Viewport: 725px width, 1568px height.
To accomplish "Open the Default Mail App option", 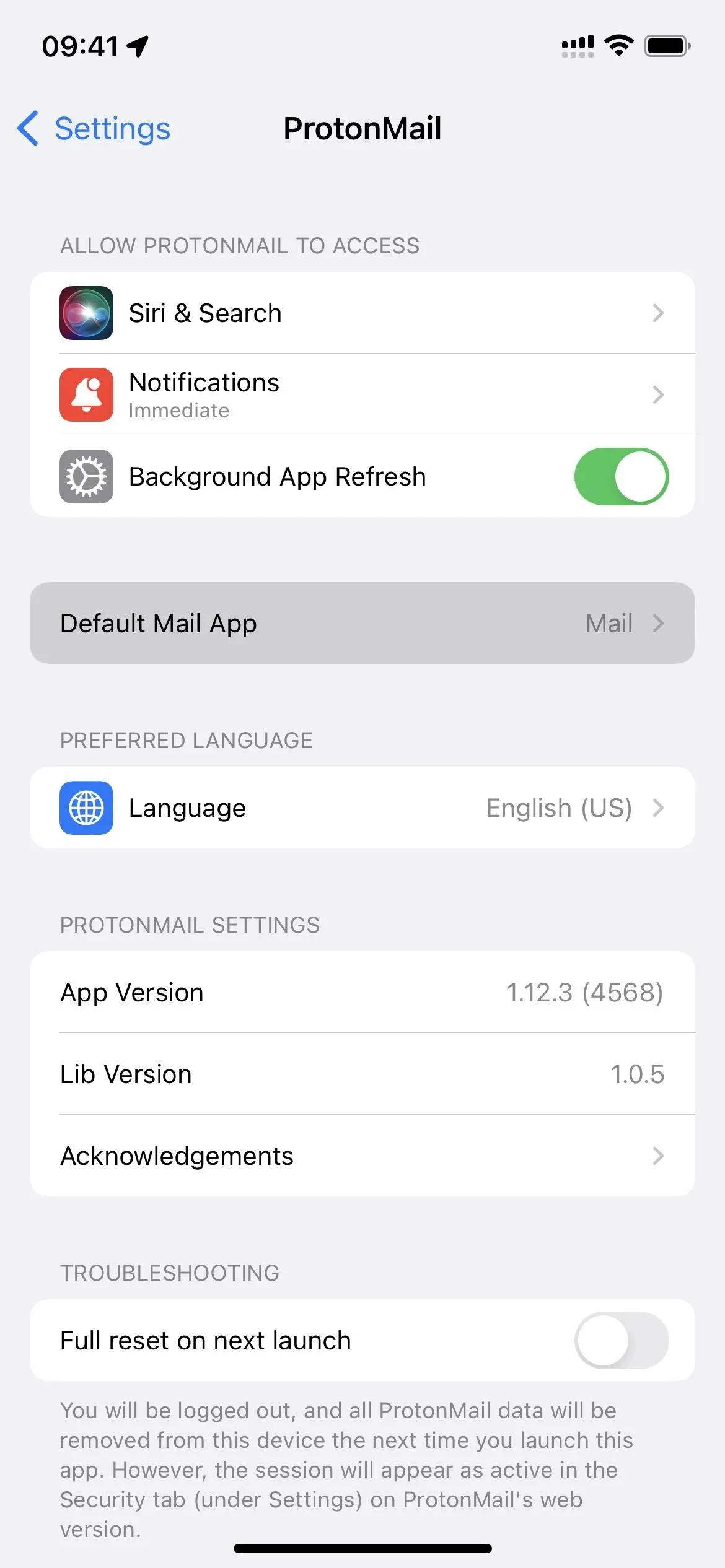I will (x=362, y=623).
